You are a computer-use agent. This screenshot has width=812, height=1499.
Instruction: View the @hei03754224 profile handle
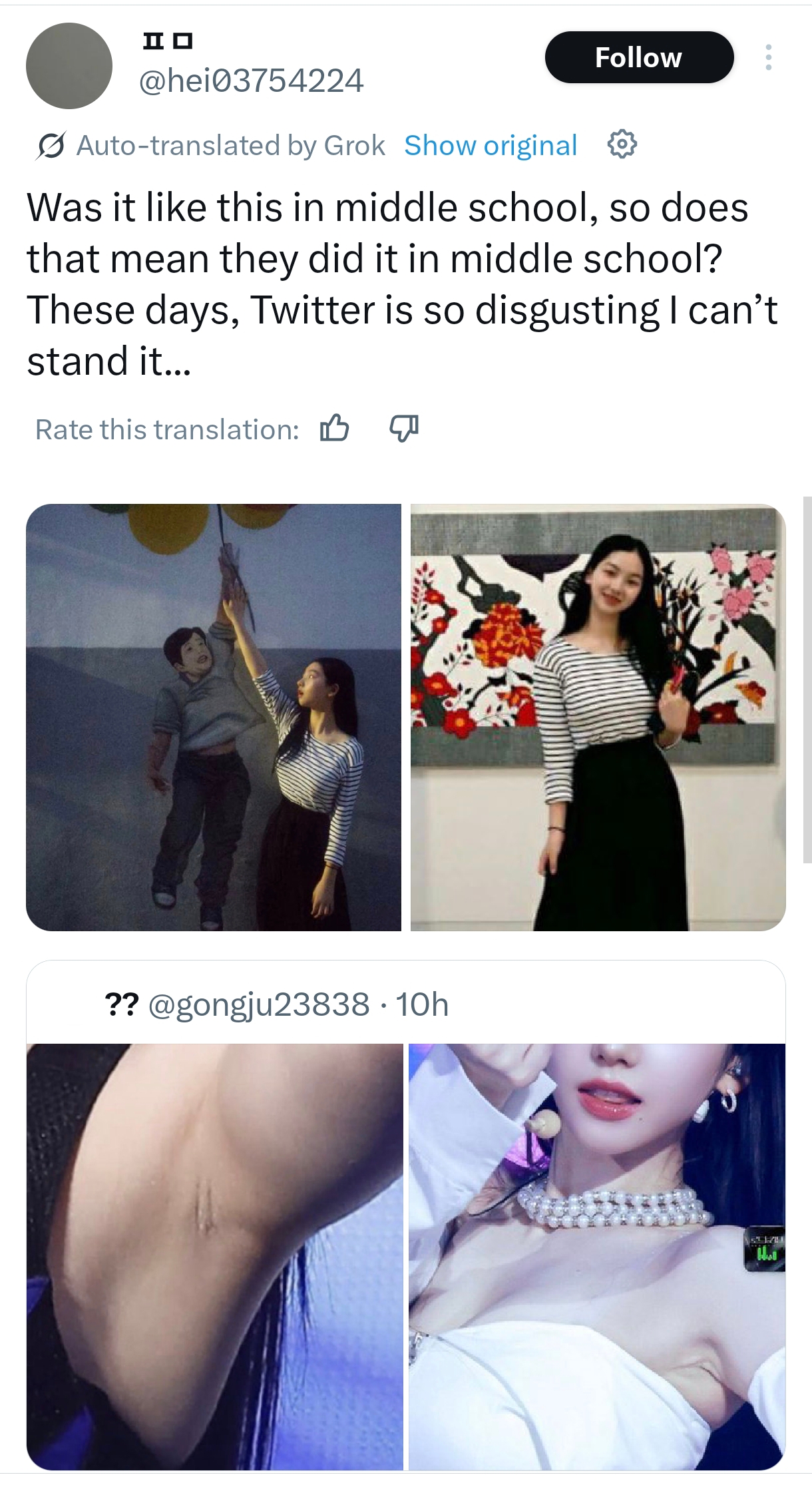click(x=251, y=81)
